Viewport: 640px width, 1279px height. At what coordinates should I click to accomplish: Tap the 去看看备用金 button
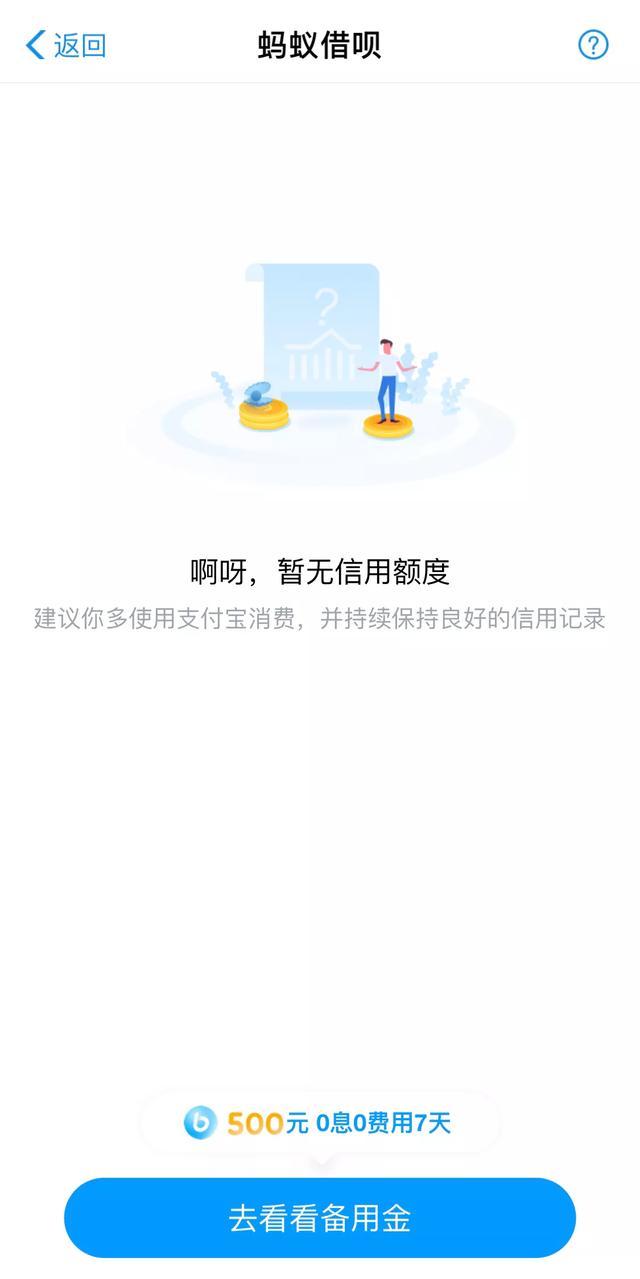pyautogui.click(x=320, y=1218)
